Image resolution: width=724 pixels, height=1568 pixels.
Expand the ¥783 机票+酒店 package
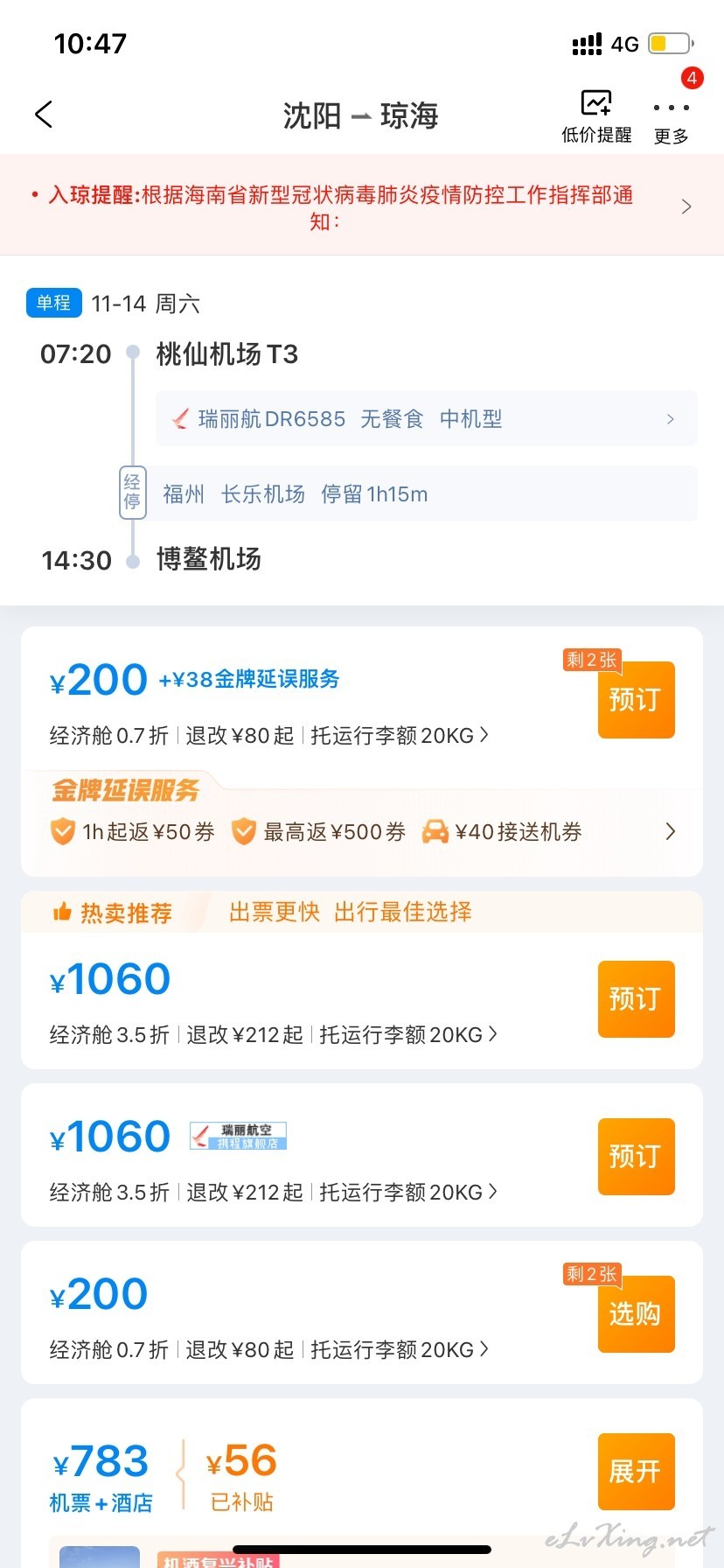pyautogui.click(x=636, y=1472)
